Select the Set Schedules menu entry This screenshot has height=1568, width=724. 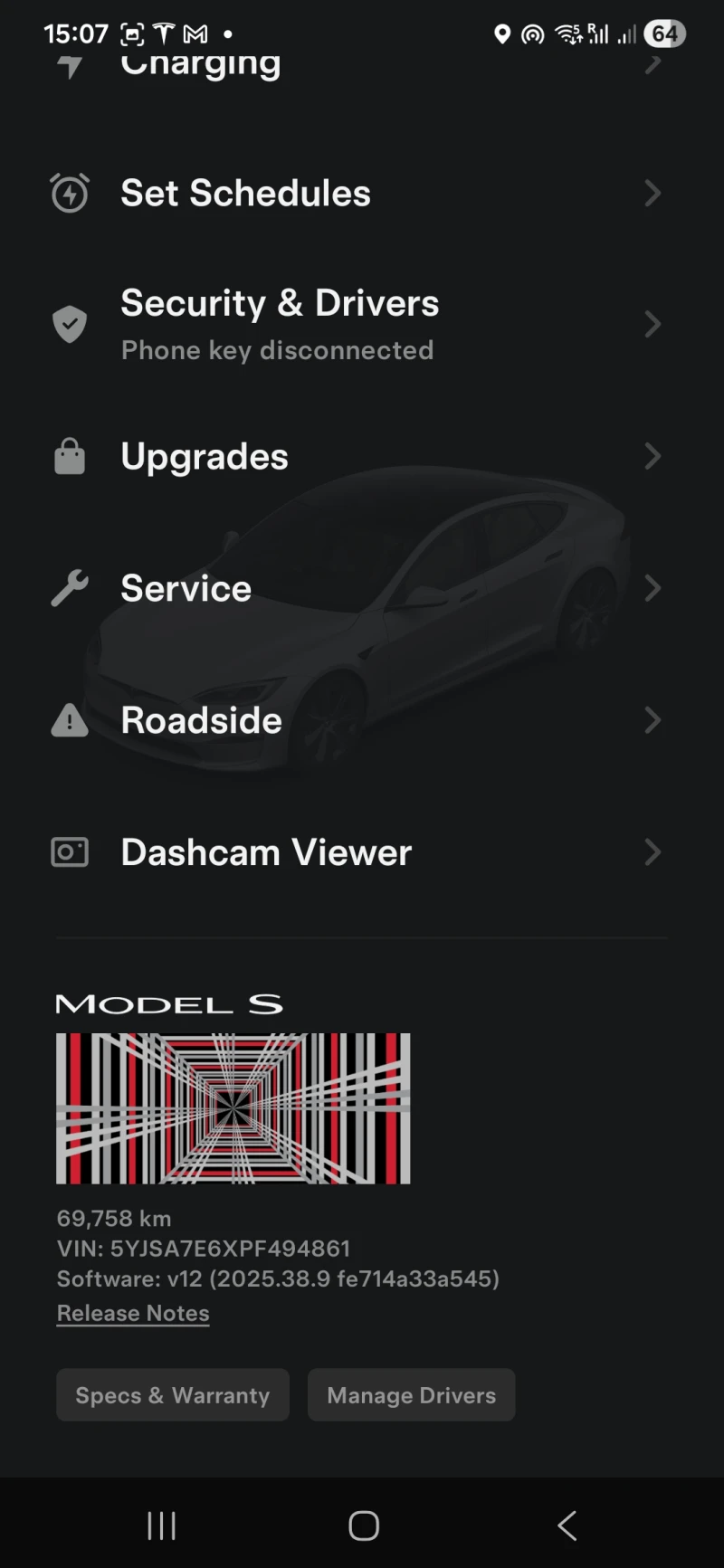pyautogui.click(x=244, y=193)
